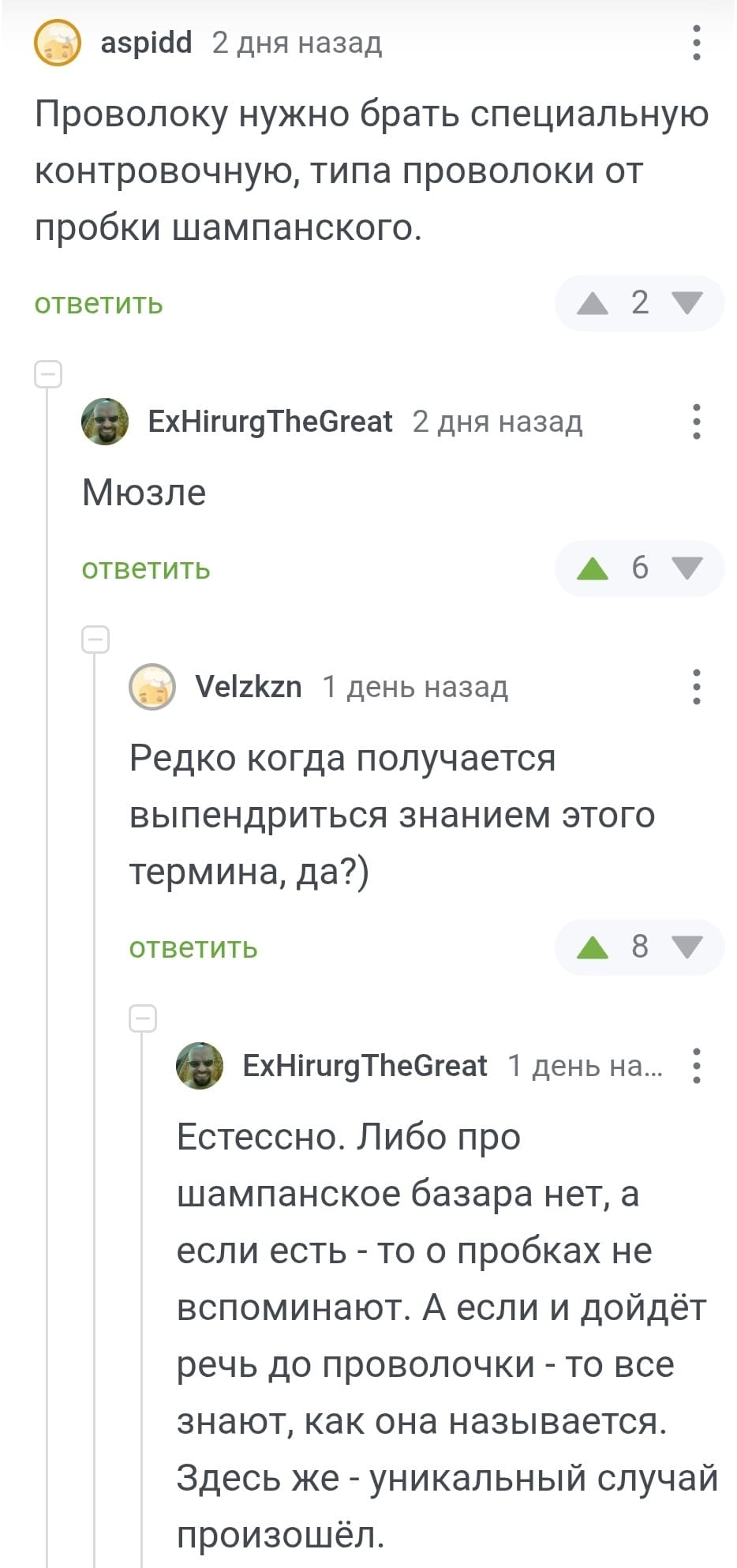Reply to aspidd's comment
The width and height of the screenshot is (737, 1568).
coord(99,303)
